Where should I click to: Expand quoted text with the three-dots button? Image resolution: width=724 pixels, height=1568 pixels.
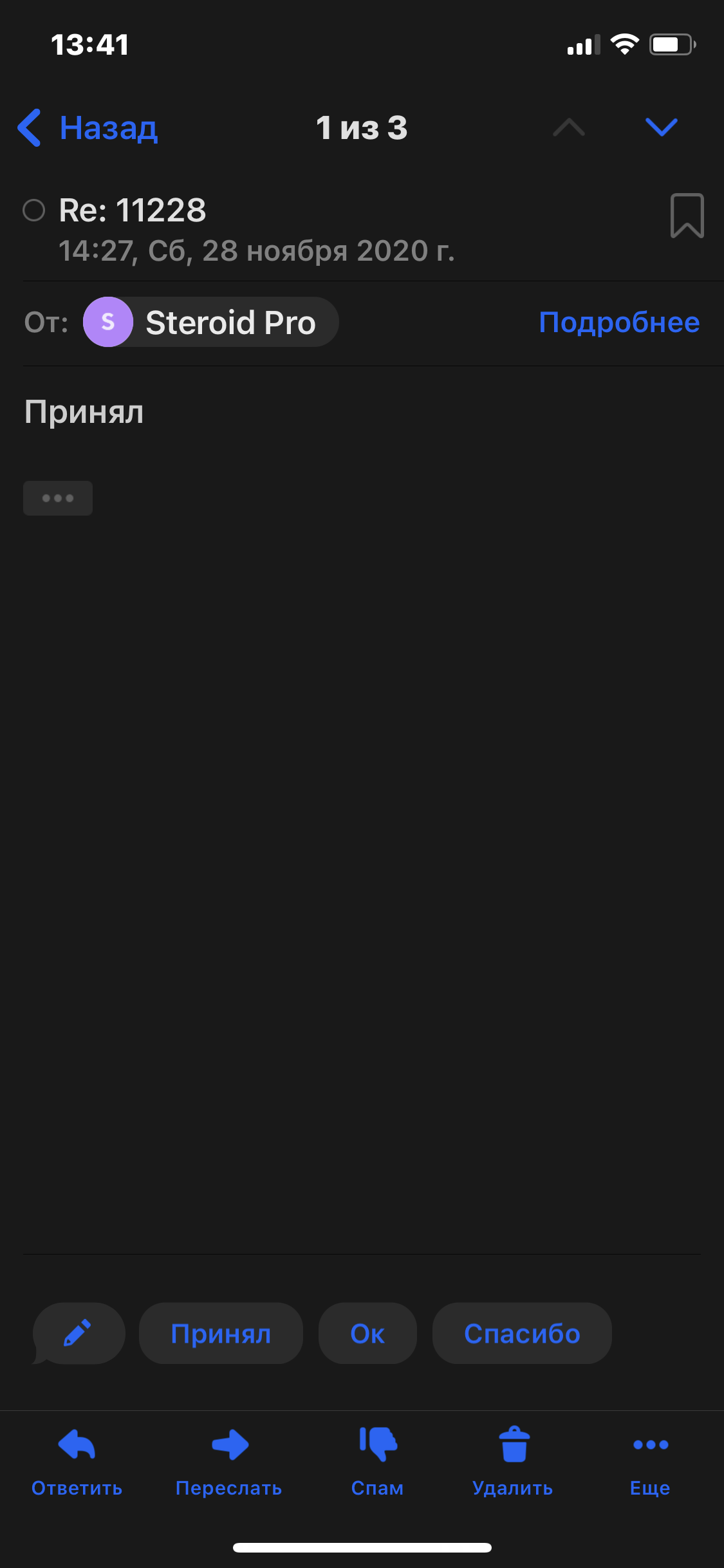point(58,498)
